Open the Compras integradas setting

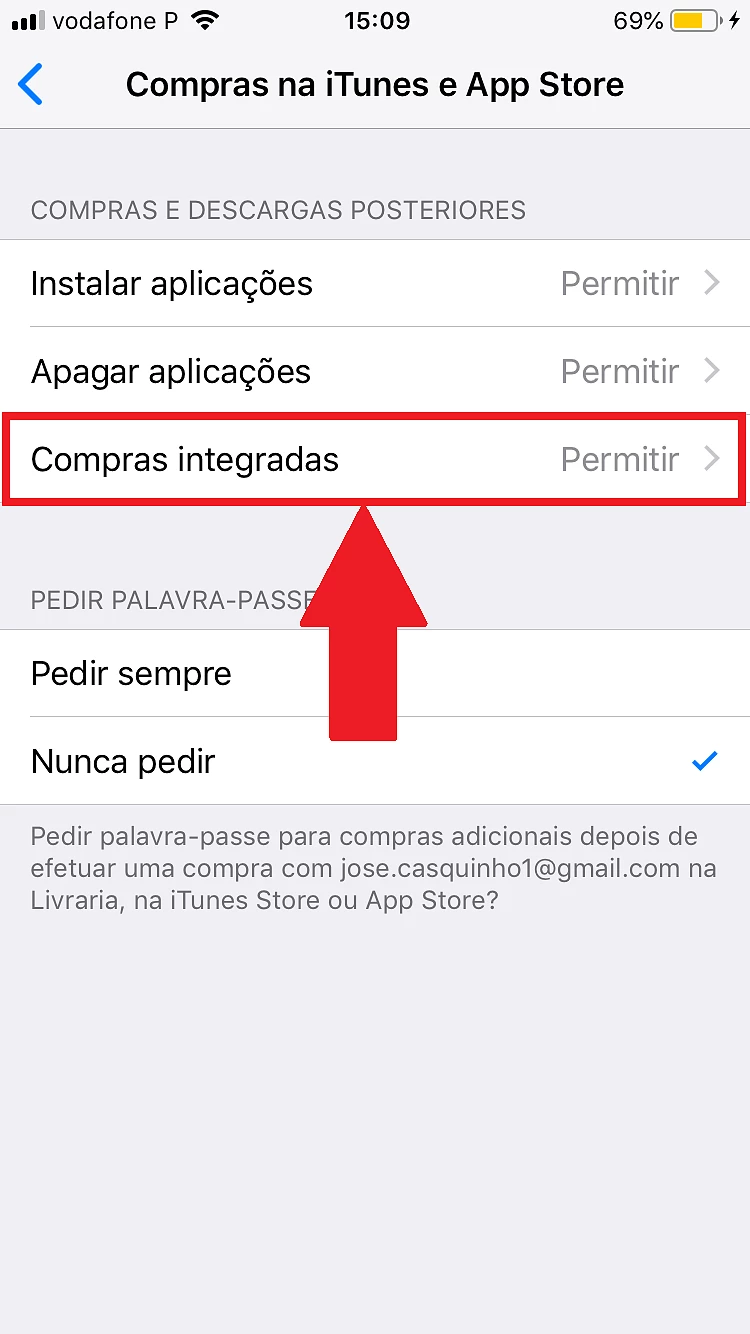click(x=375, y=460)
